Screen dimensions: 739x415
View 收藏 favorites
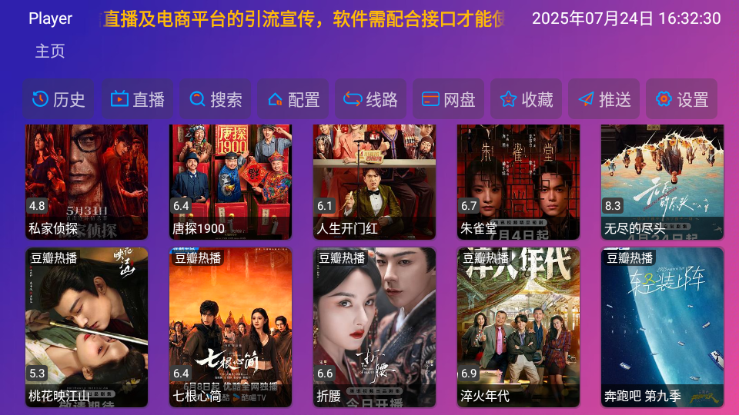point(526,99)
